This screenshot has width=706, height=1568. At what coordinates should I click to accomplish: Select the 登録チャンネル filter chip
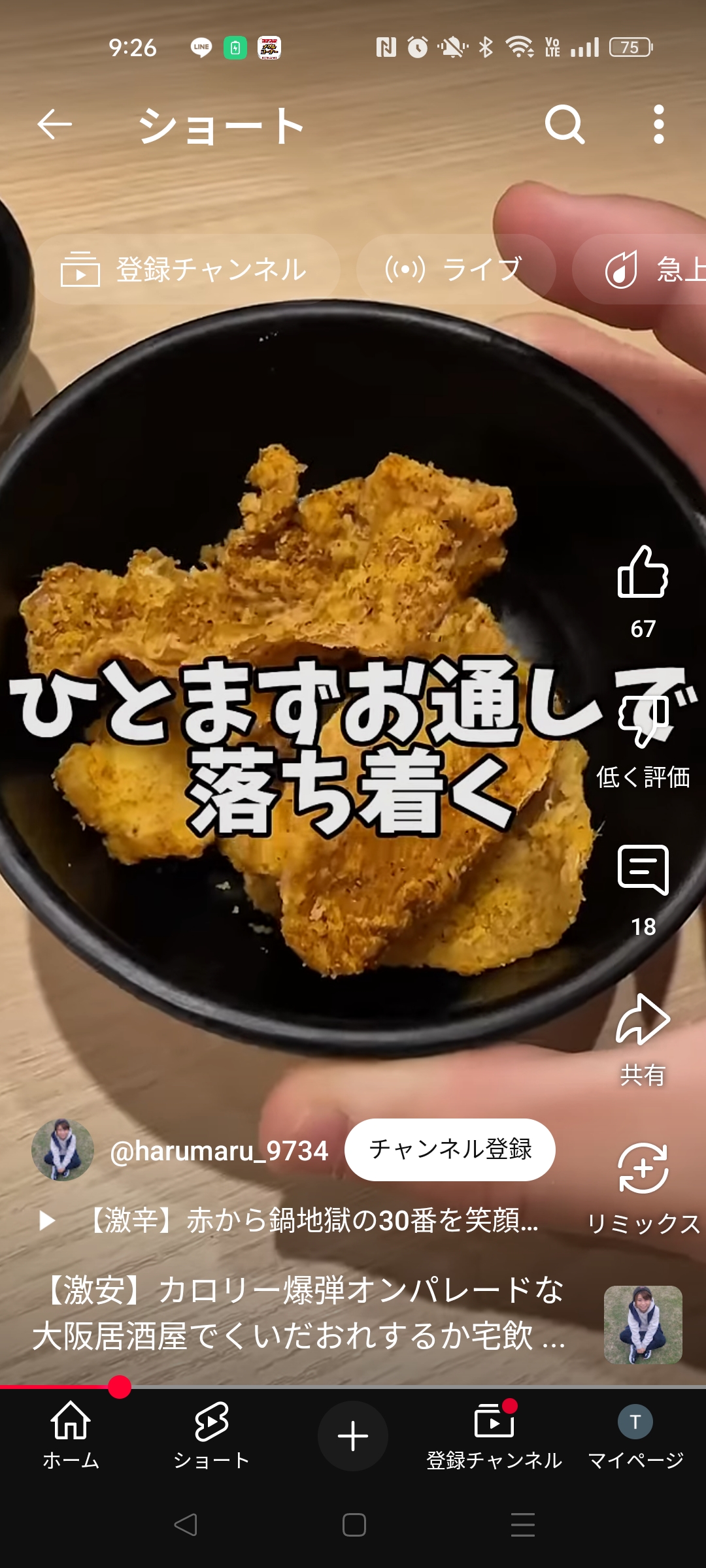(x=186, y=269)
